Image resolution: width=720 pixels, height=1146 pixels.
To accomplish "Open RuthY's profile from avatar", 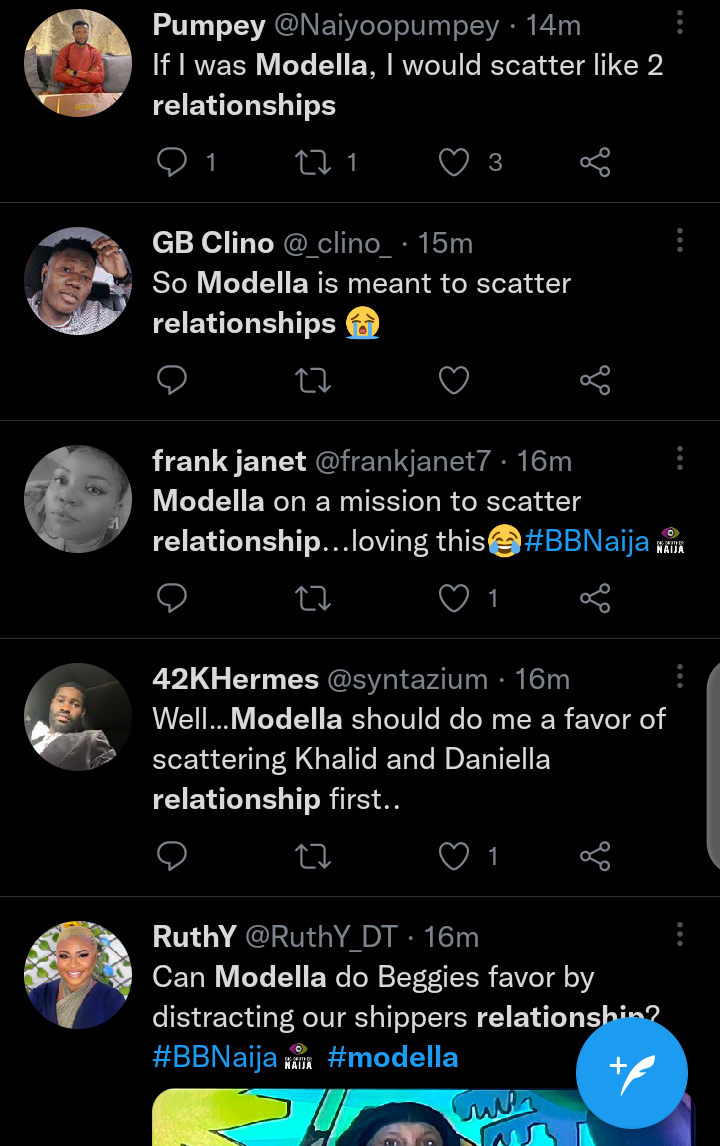I will click(x=78, y=975).
